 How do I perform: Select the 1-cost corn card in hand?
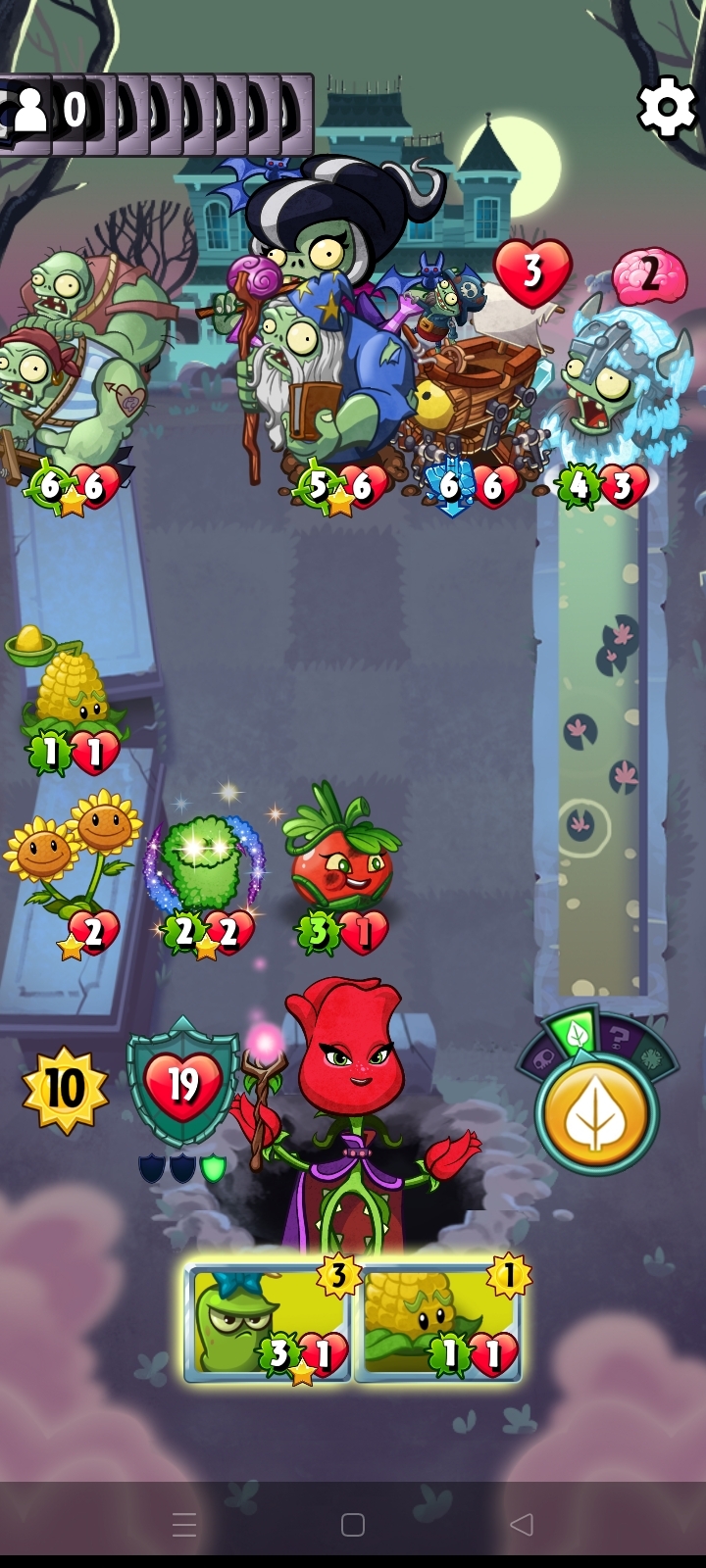point(437,1321)
